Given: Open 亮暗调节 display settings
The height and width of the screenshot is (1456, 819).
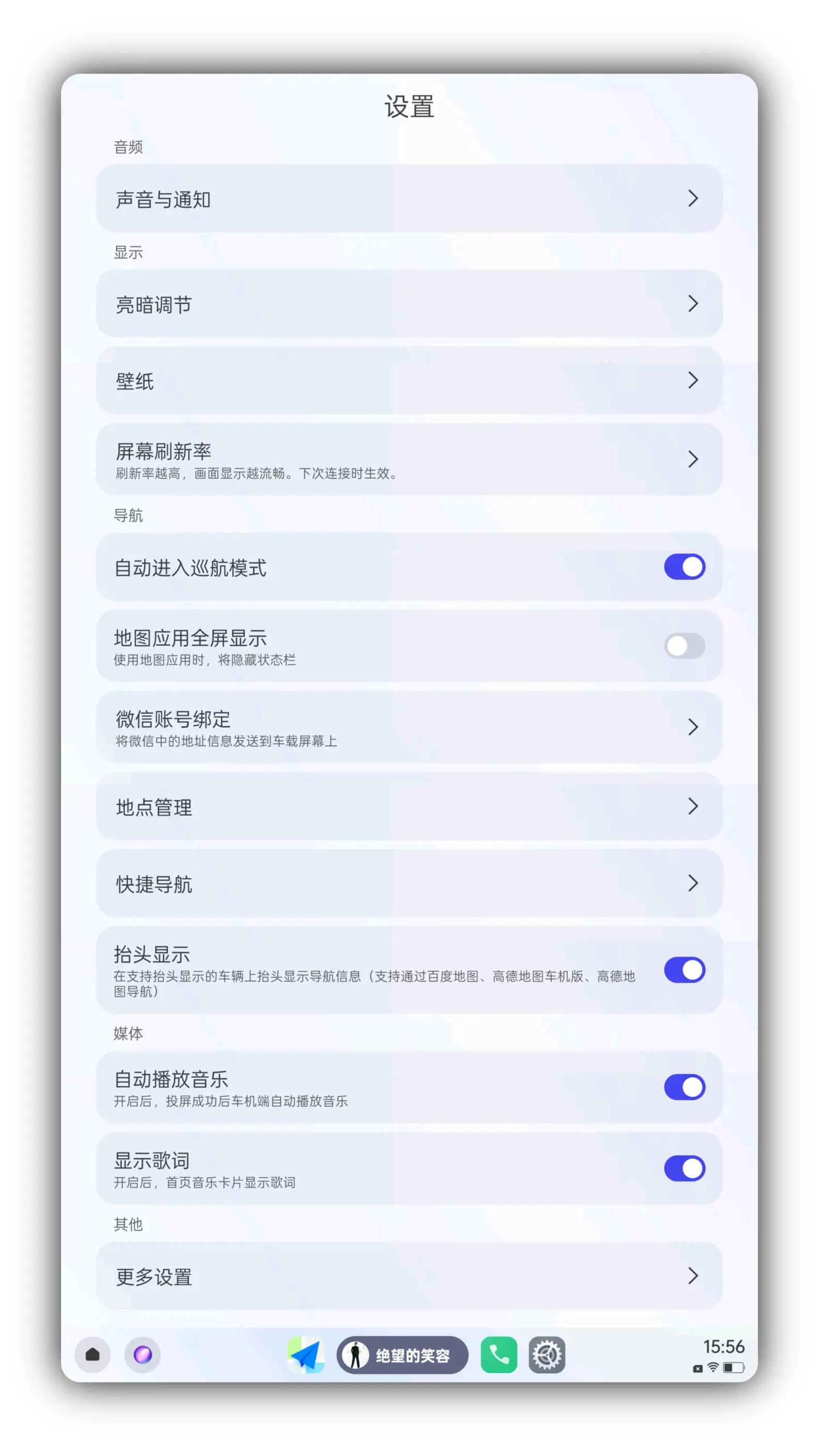Looking at the screenshot, I should [409, 304].
